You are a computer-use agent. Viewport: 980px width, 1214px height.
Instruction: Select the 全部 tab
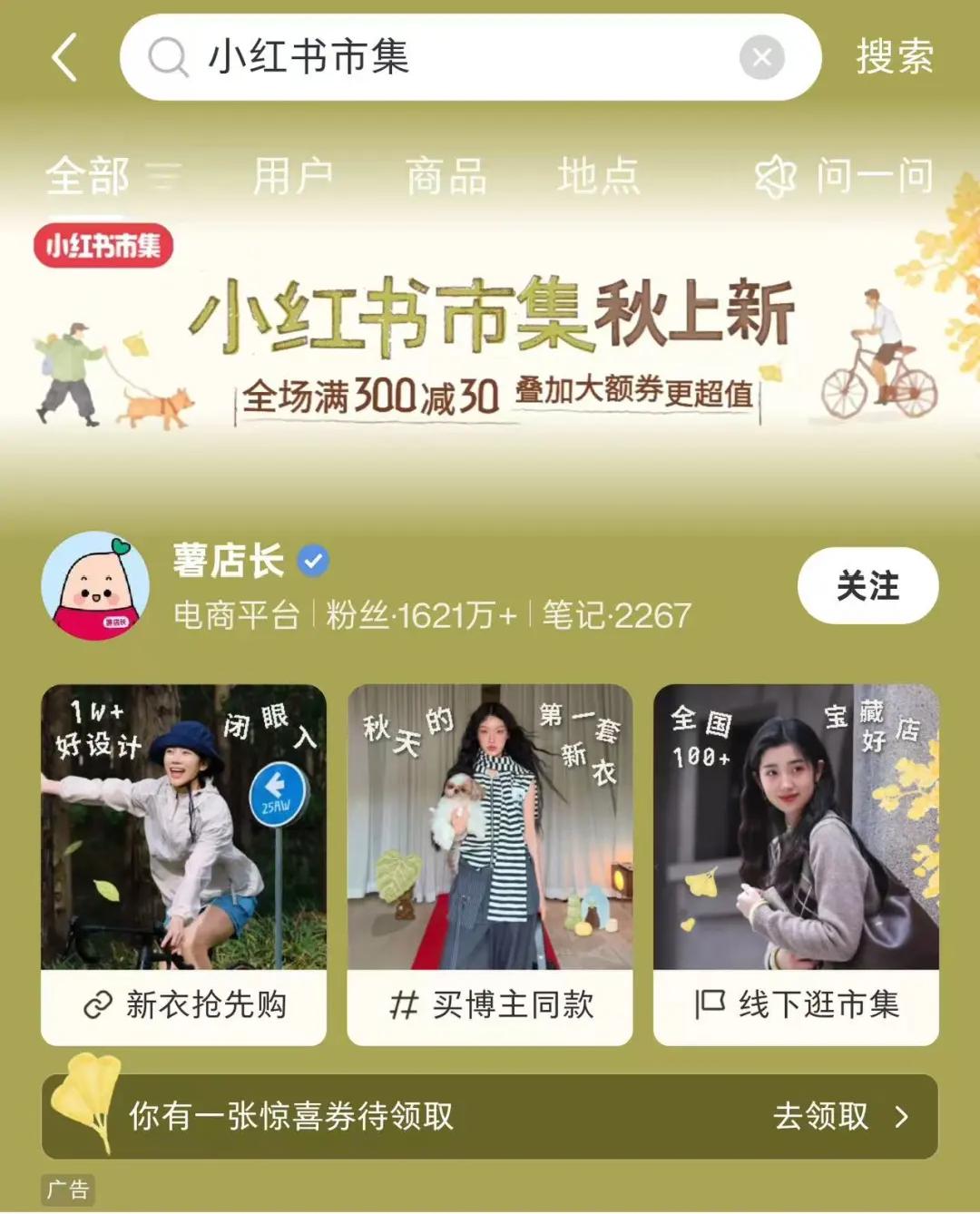coord(89,175)
